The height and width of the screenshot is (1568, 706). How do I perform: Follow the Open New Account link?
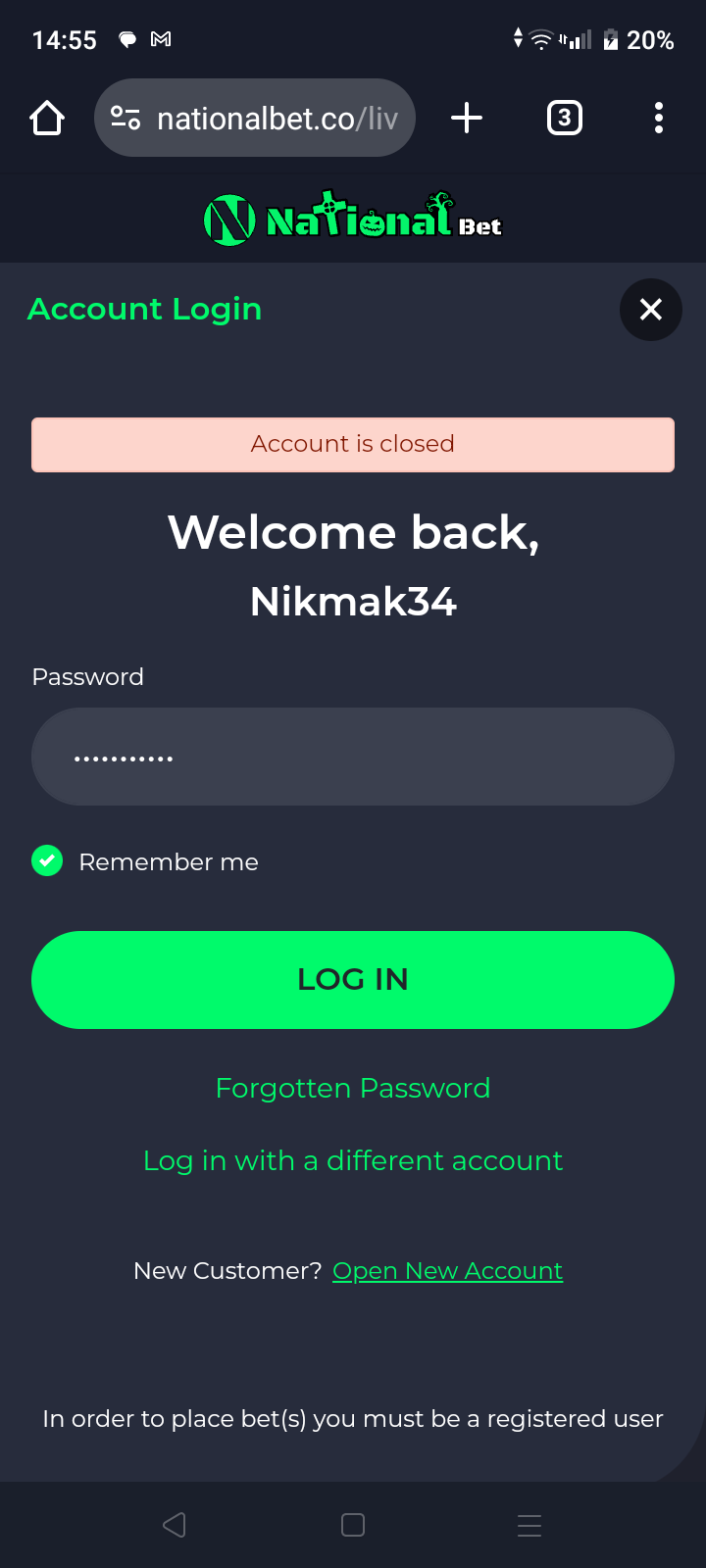click(447, 1271)
